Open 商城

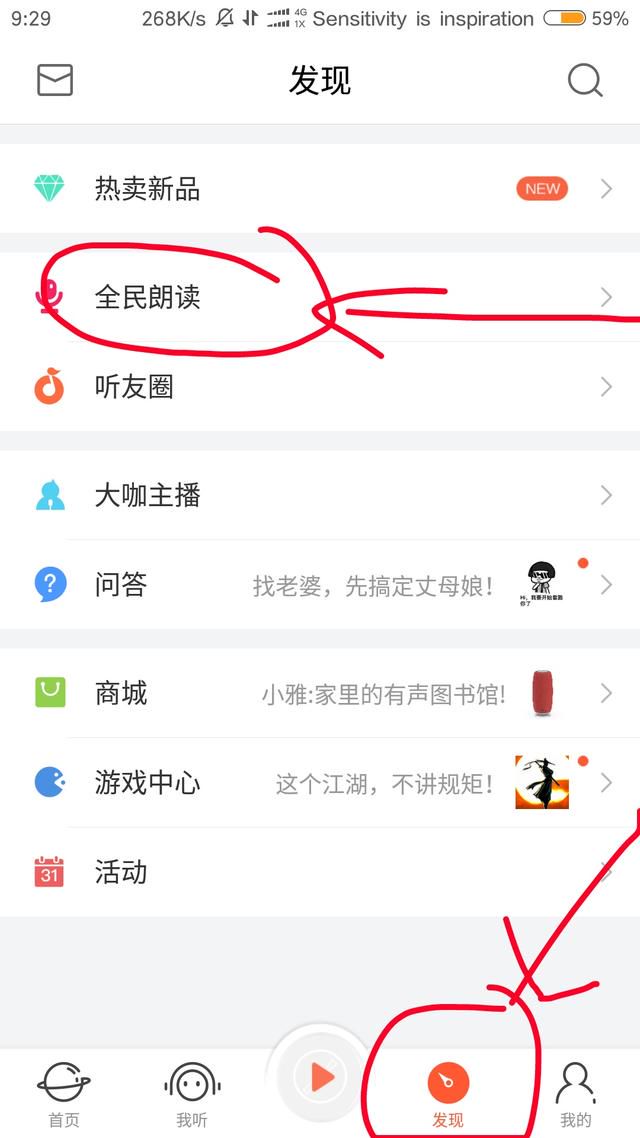320,693
